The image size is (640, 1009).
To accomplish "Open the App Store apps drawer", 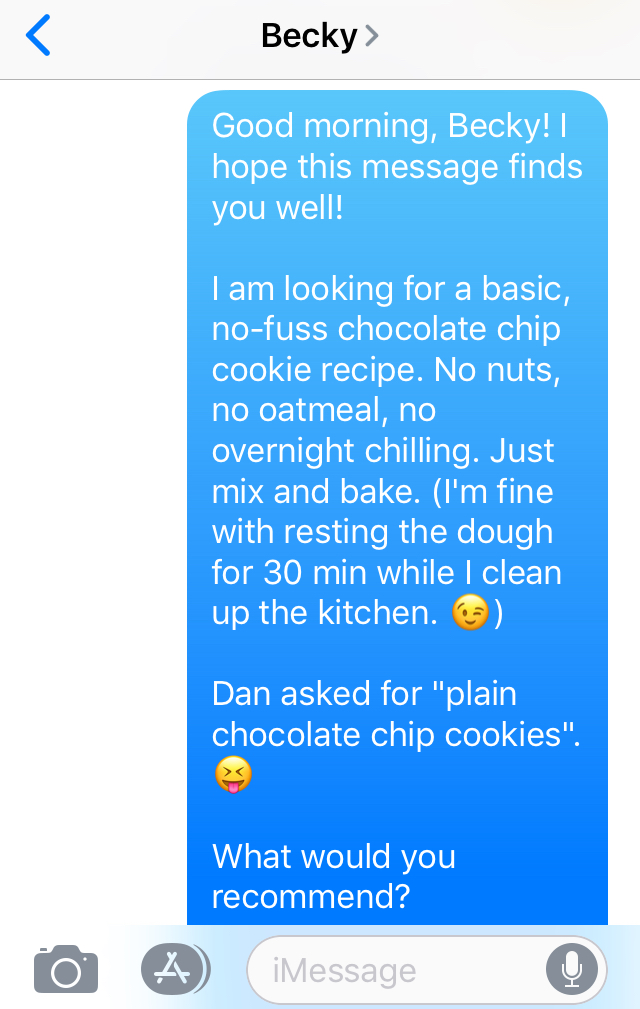I will [174, 968].
